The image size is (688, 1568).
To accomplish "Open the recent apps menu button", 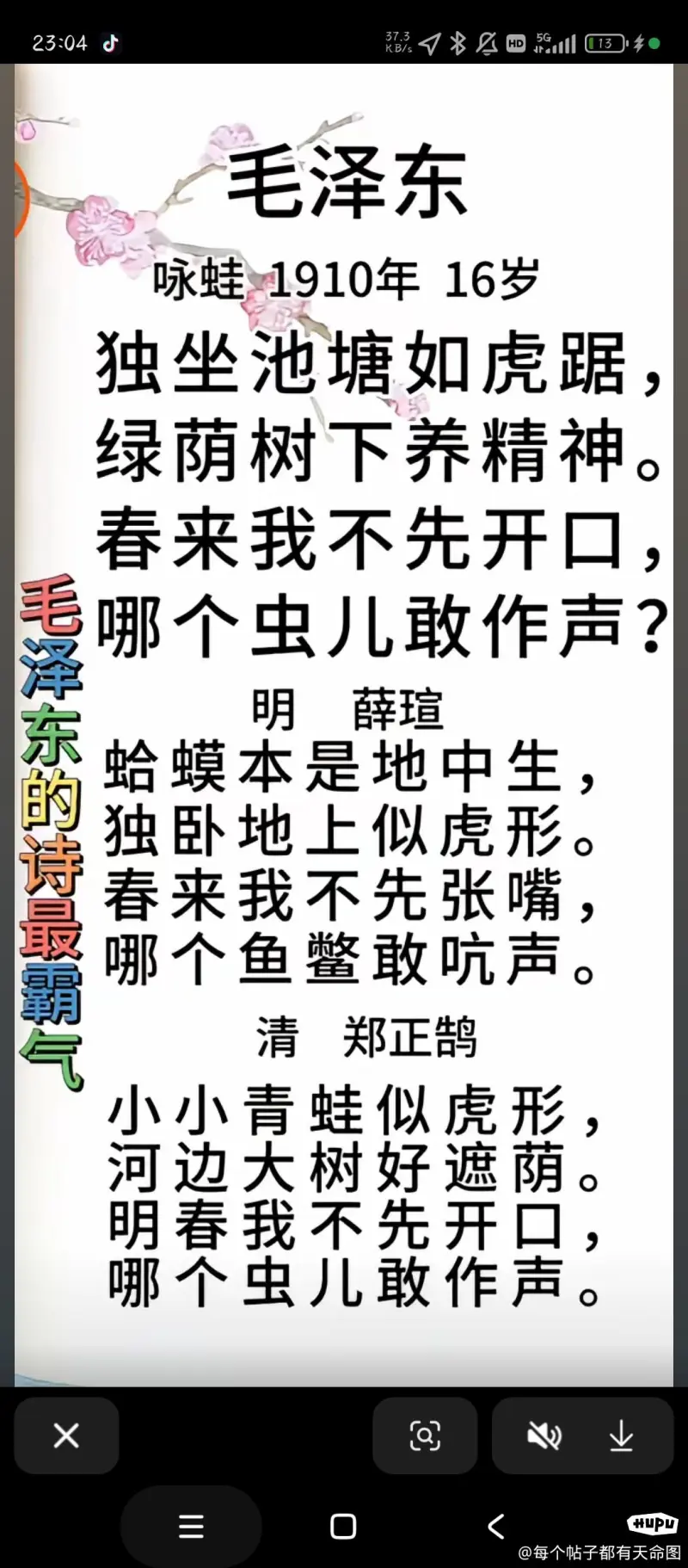I will pyautogui.click(x=191, y=1526).
